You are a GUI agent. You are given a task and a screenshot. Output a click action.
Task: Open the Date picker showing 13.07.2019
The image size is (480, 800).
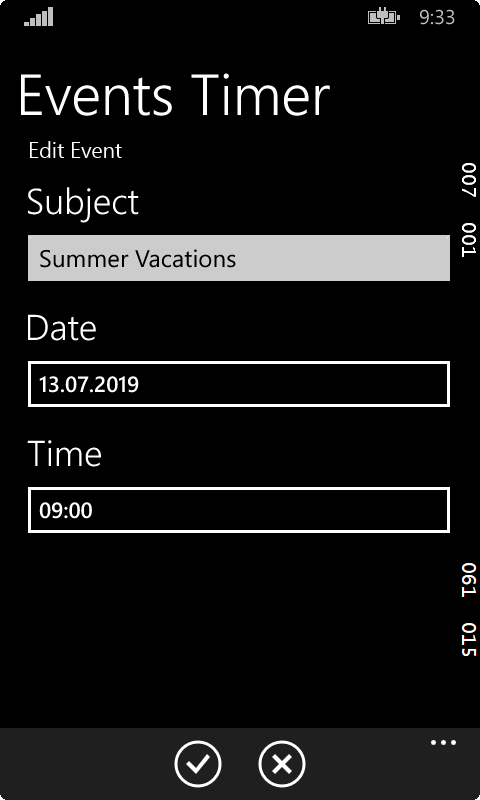(239, 384)
